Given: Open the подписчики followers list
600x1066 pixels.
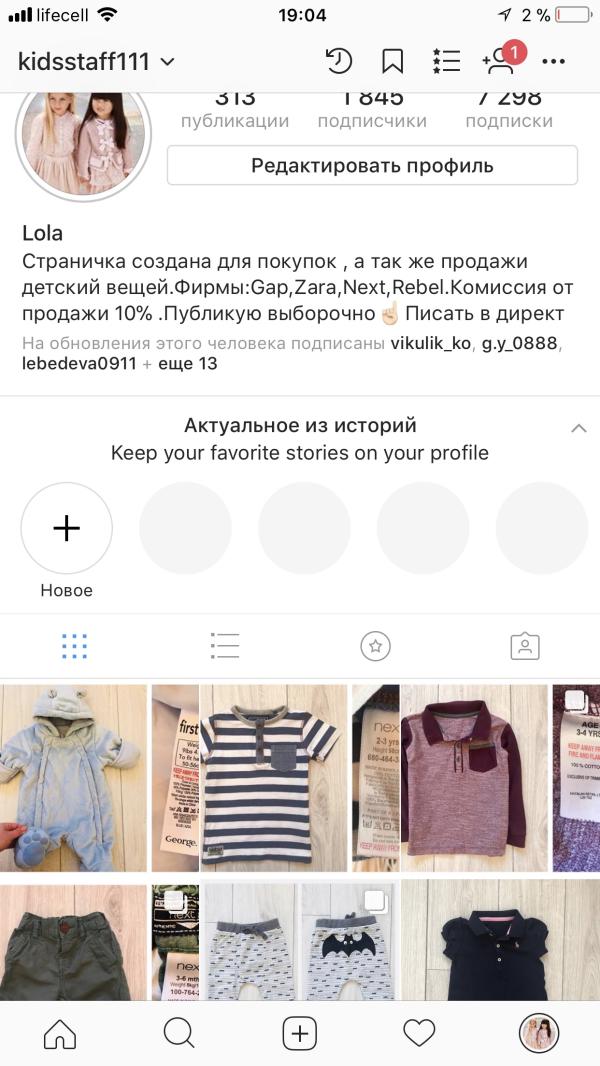Looking at the screenshot, I should point(372,110).
